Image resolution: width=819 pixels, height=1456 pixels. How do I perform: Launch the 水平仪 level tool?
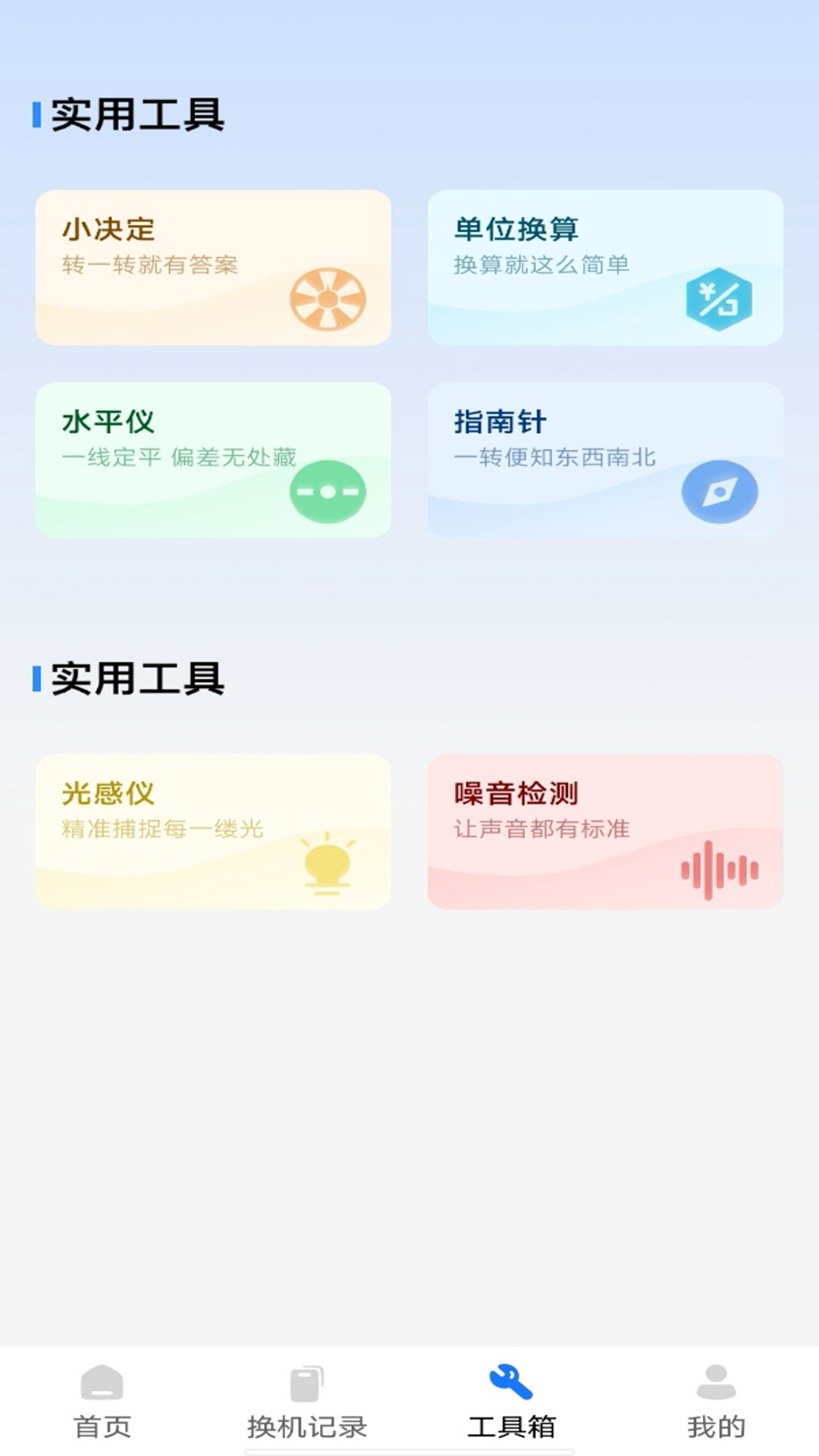[x=213, y=460]
